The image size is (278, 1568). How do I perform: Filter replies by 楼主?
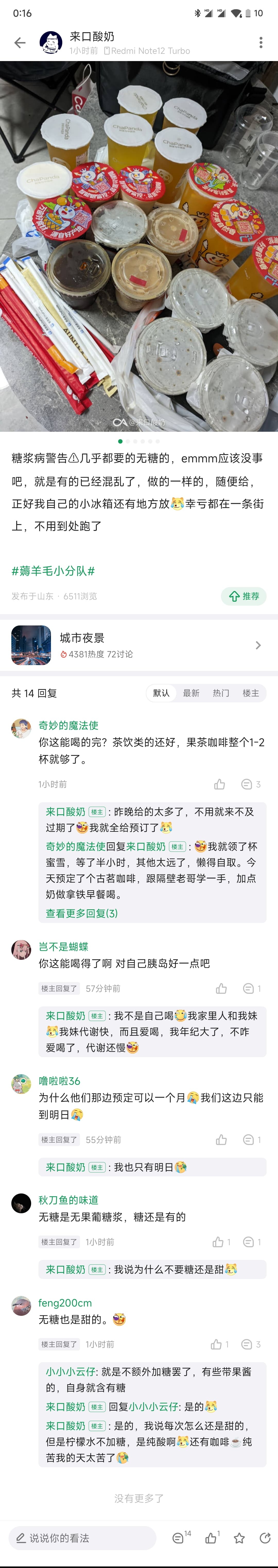pos(251,693)
